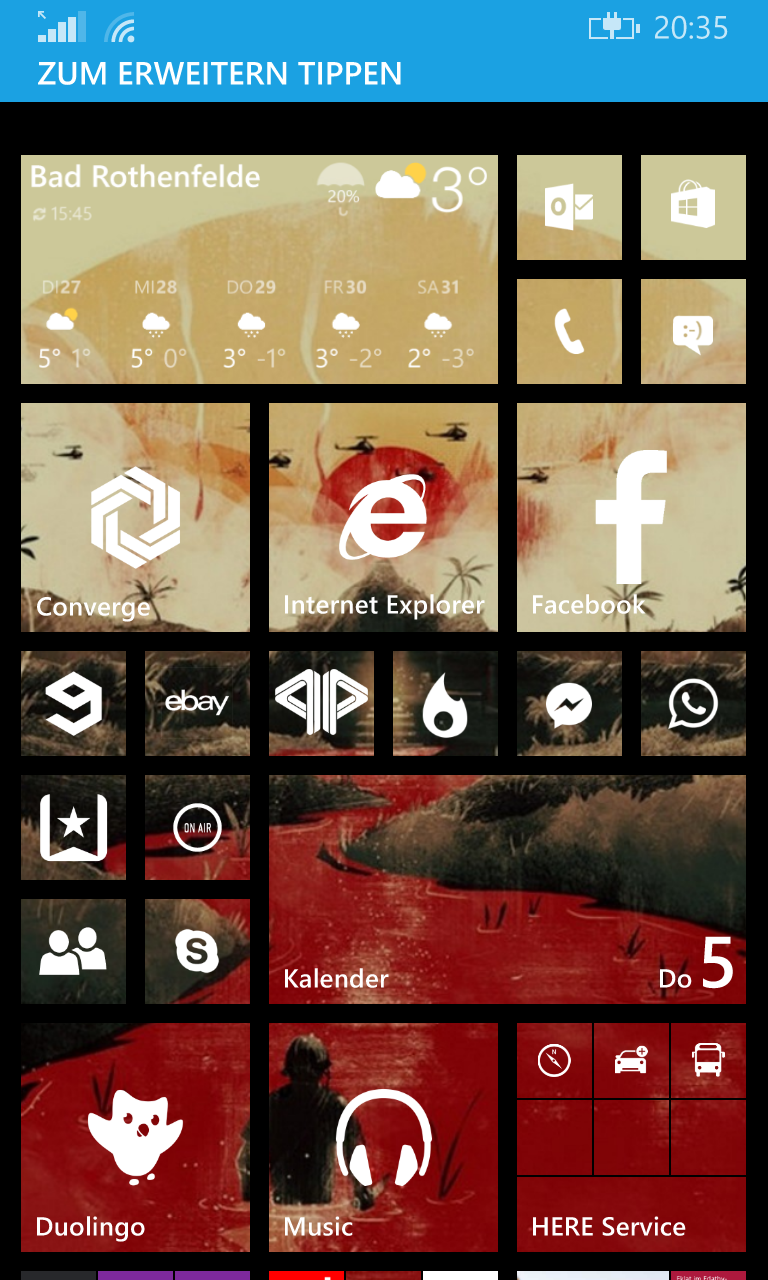Open the ON AIR tile

(197, 827)
